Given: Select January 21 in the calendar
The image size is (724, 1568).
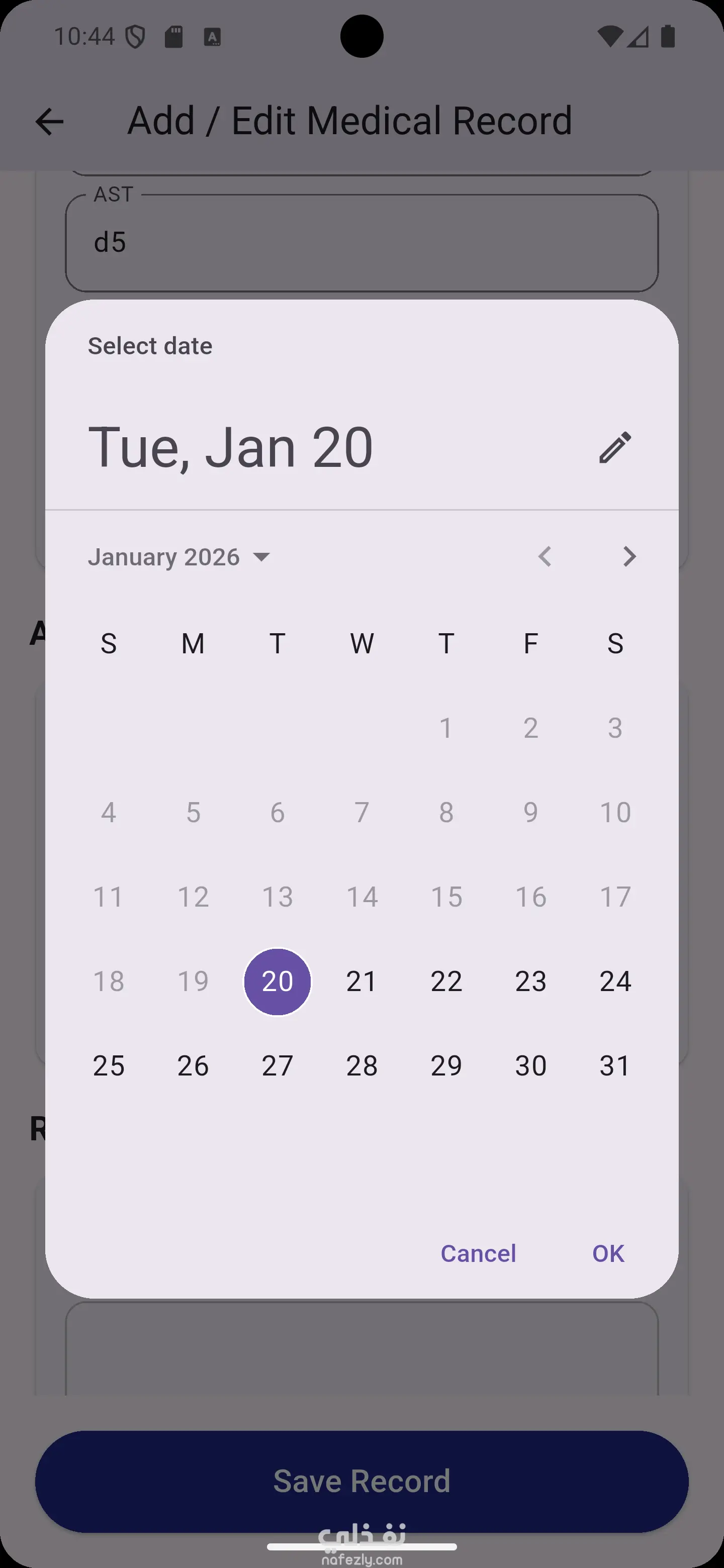Looking at the screenshot, I should pos(361,981).
